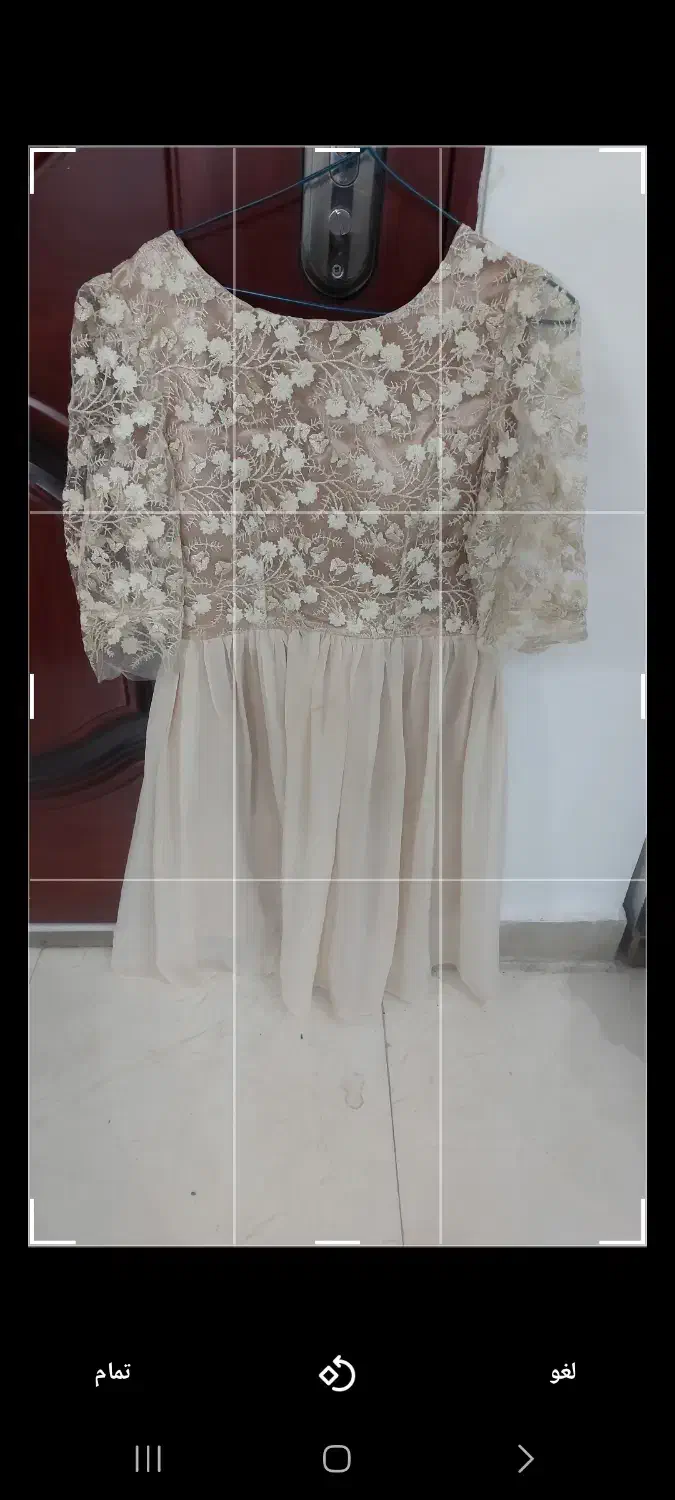The width and height of the screenshot is (675, 1500).
Task: Cancel cropping with لغو
Action: (x=563, y=1372)
